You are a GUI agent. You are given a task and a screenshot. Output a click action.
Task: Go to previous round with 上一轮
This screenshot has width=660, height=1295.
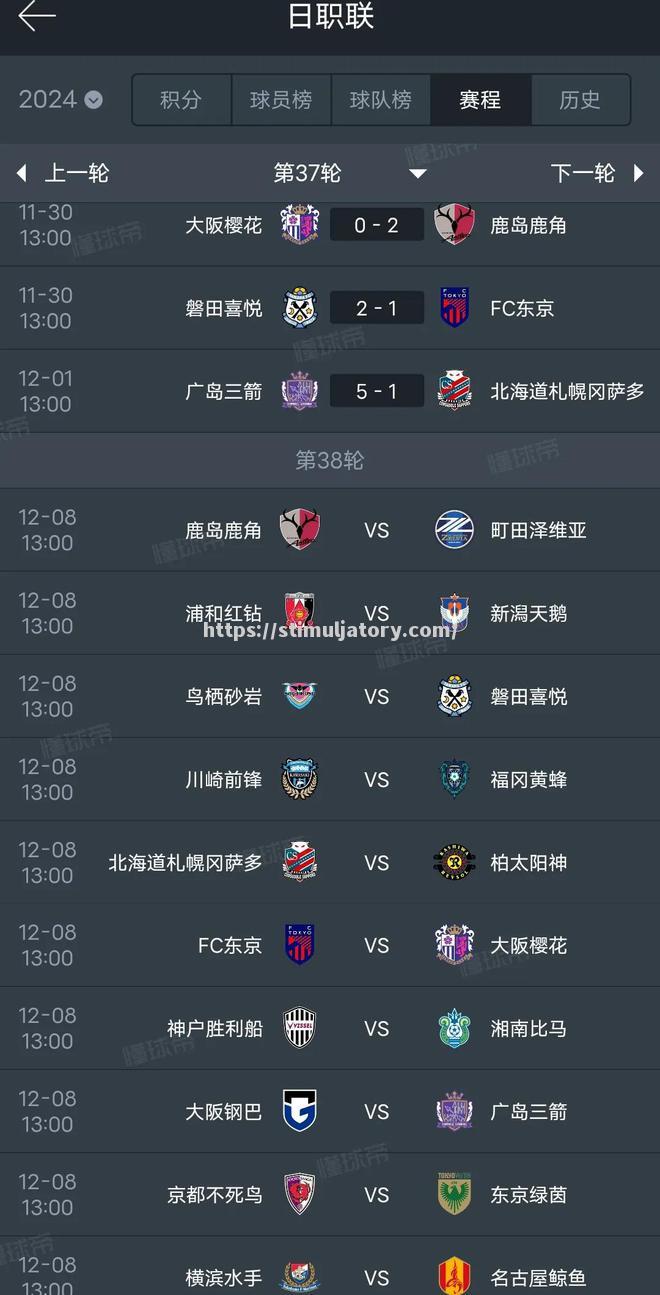pyautogui.click(x=64, y=173)
